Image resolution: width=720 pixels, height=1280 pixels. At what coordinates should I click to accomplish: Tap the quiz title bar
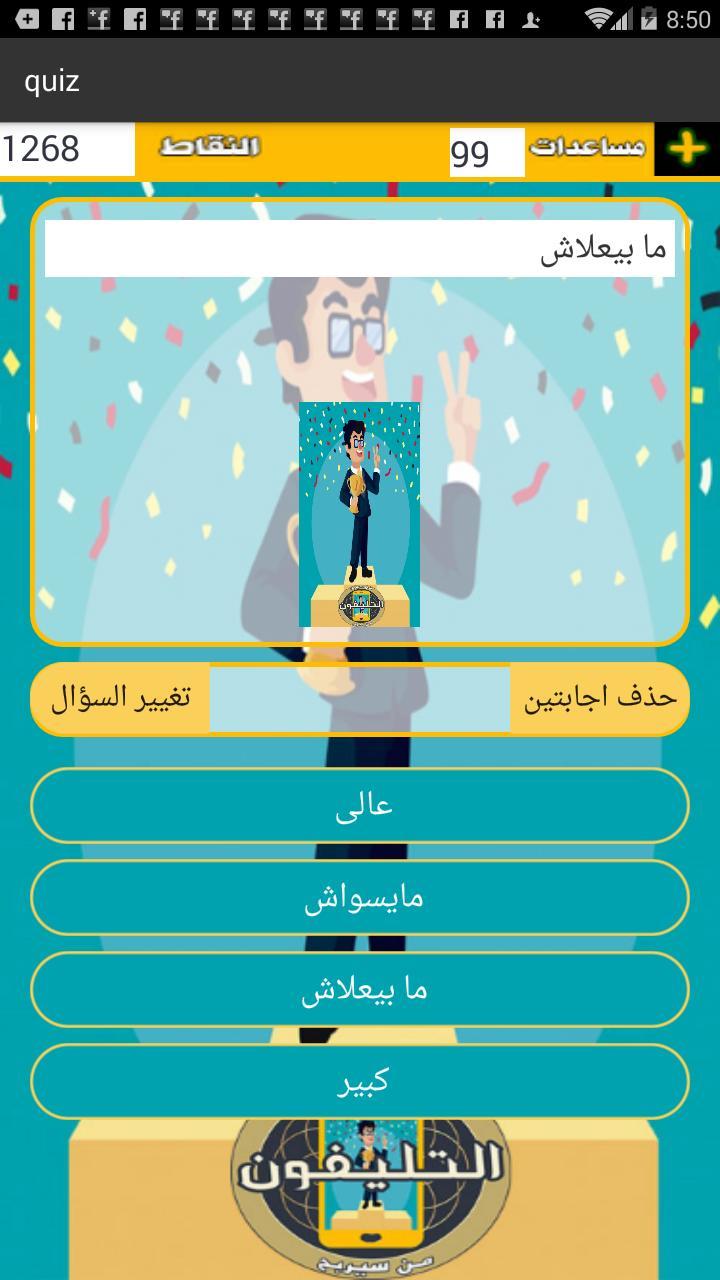tap(360, 81)
